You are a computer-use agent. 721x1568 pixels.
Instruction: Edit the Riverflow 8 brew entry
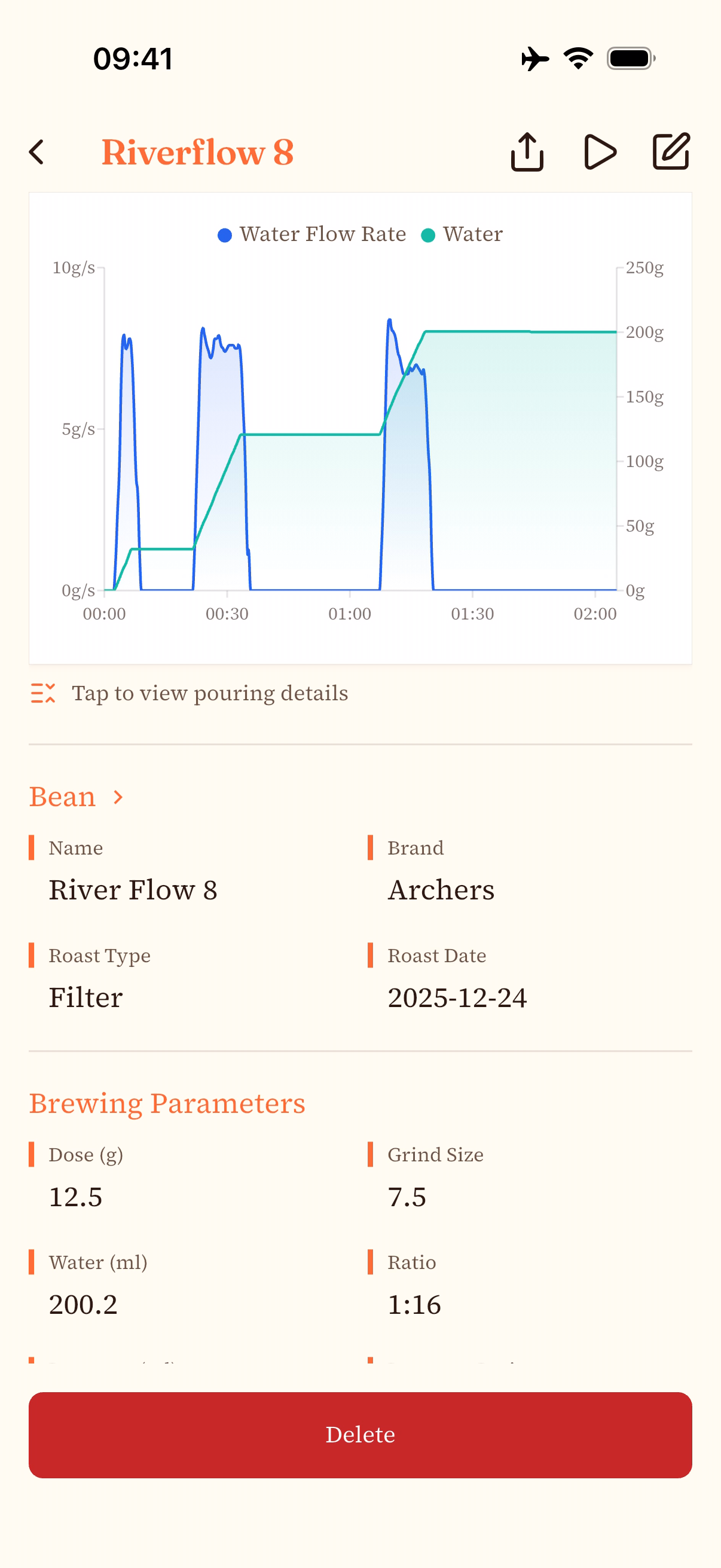(670, 151)
